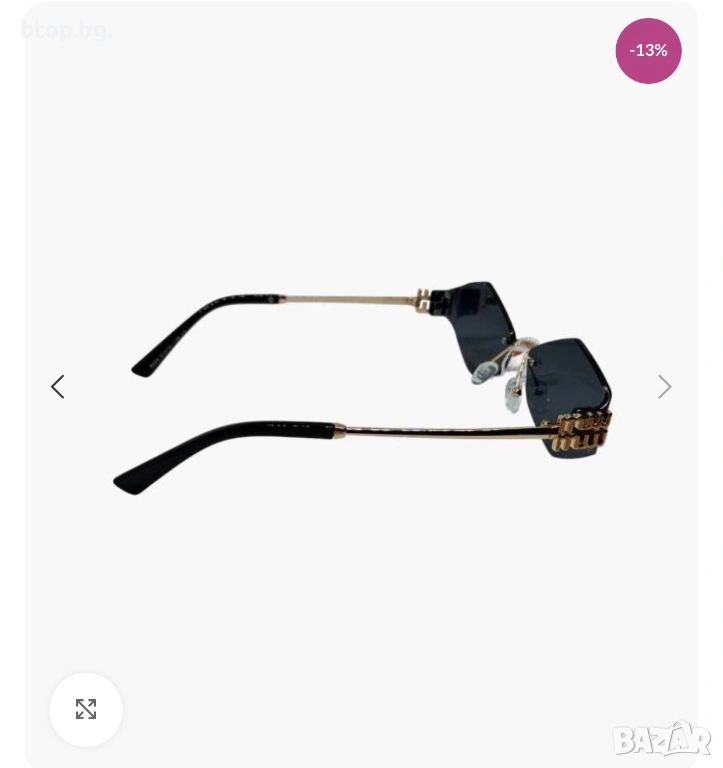Image resolution: width=723 pixels, height=768 pixels.
Task: Go to the previous product photo
Action: (x=58, y=387)
